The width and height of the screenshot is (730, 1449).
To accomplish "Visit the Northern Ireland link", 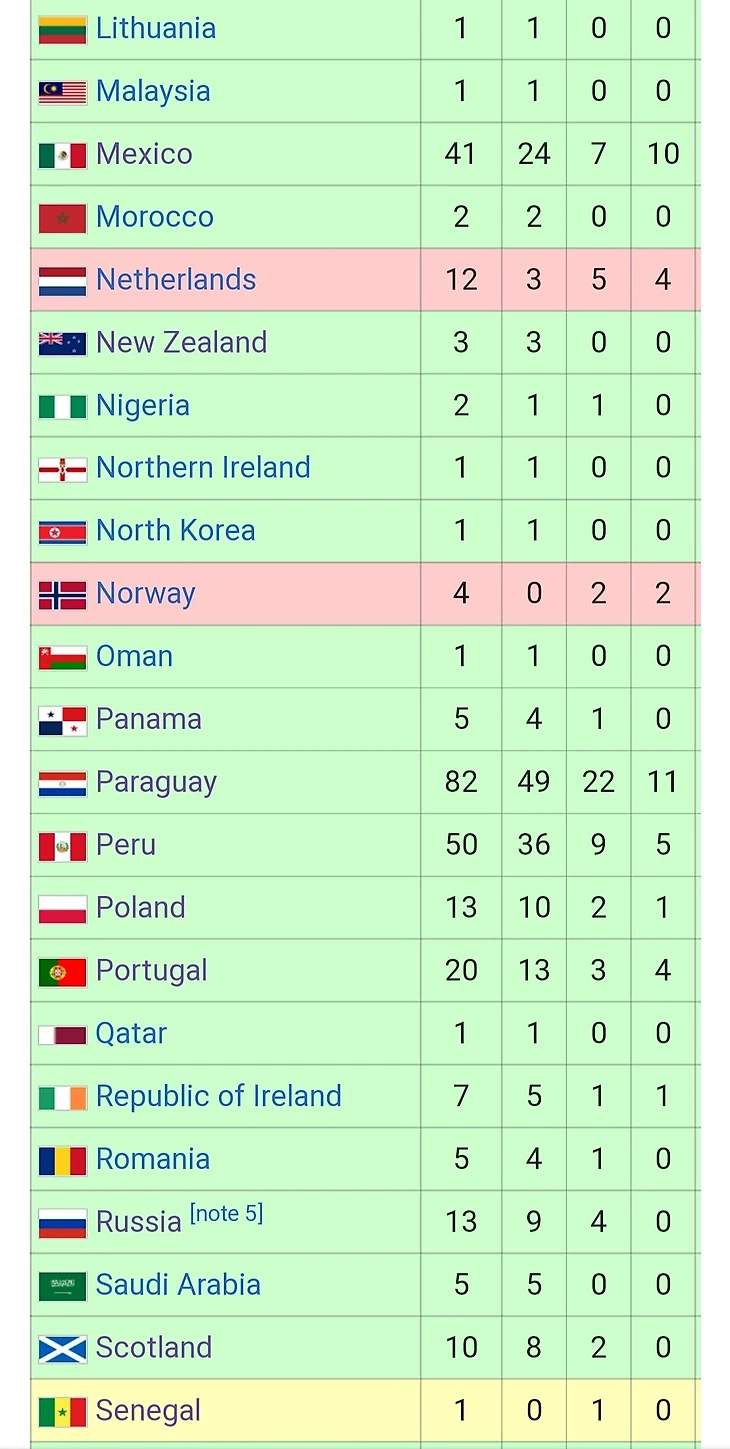I will (203, 468).
